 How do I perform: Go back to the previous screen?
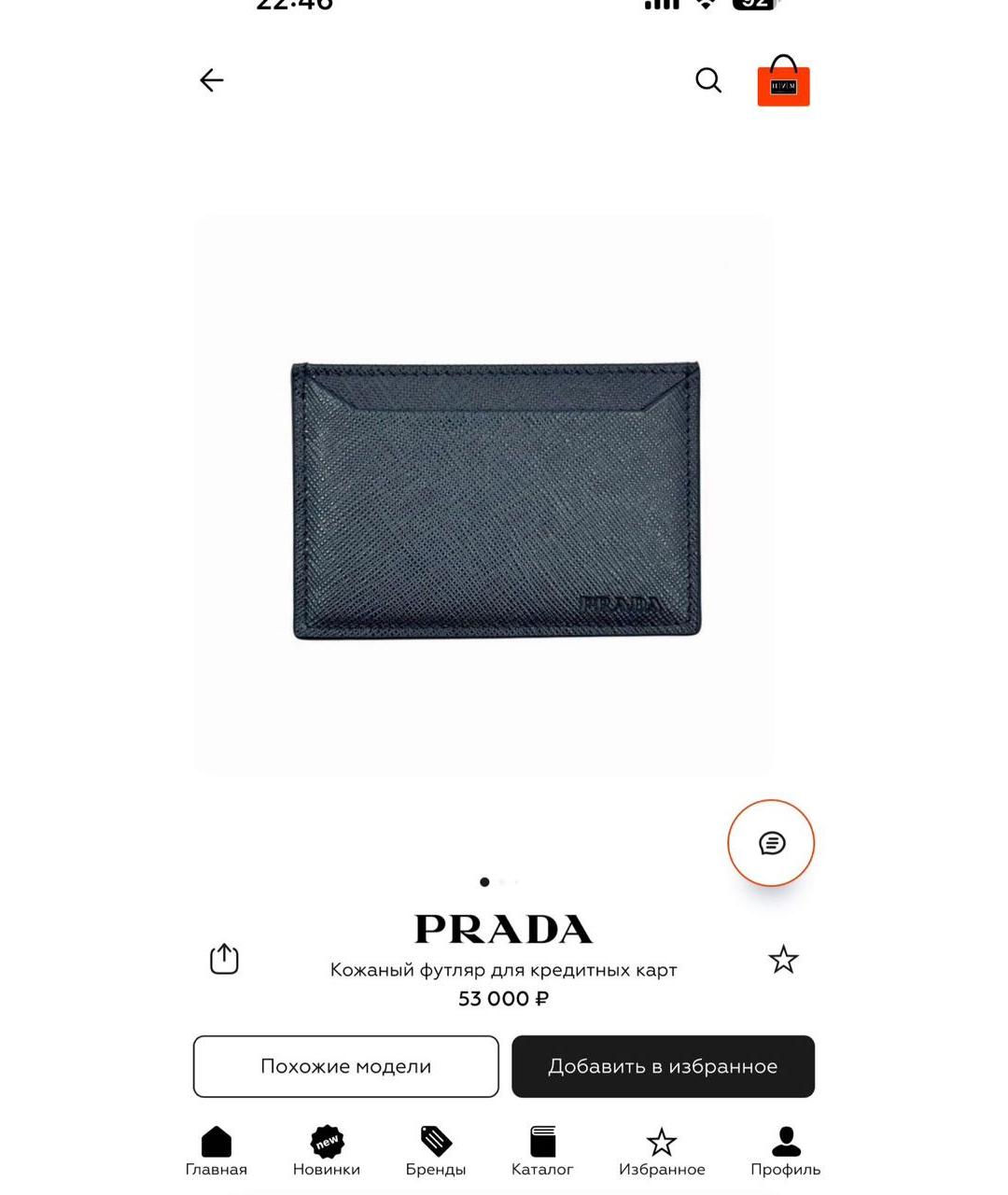(212, 80)
